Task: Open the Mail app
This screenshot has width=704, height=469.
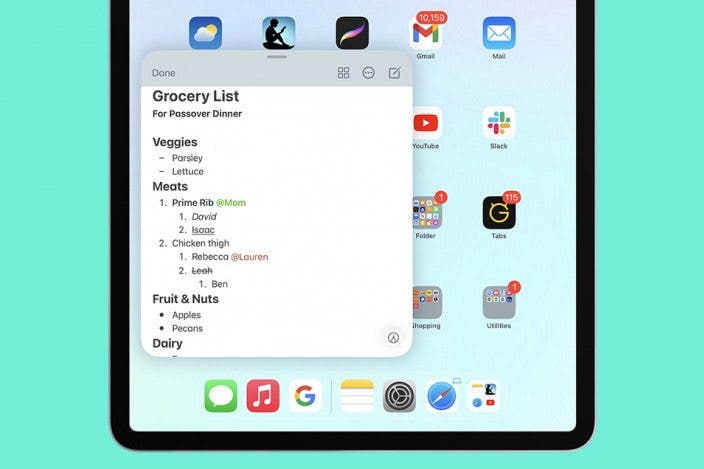Action: (x=498, y=33)
